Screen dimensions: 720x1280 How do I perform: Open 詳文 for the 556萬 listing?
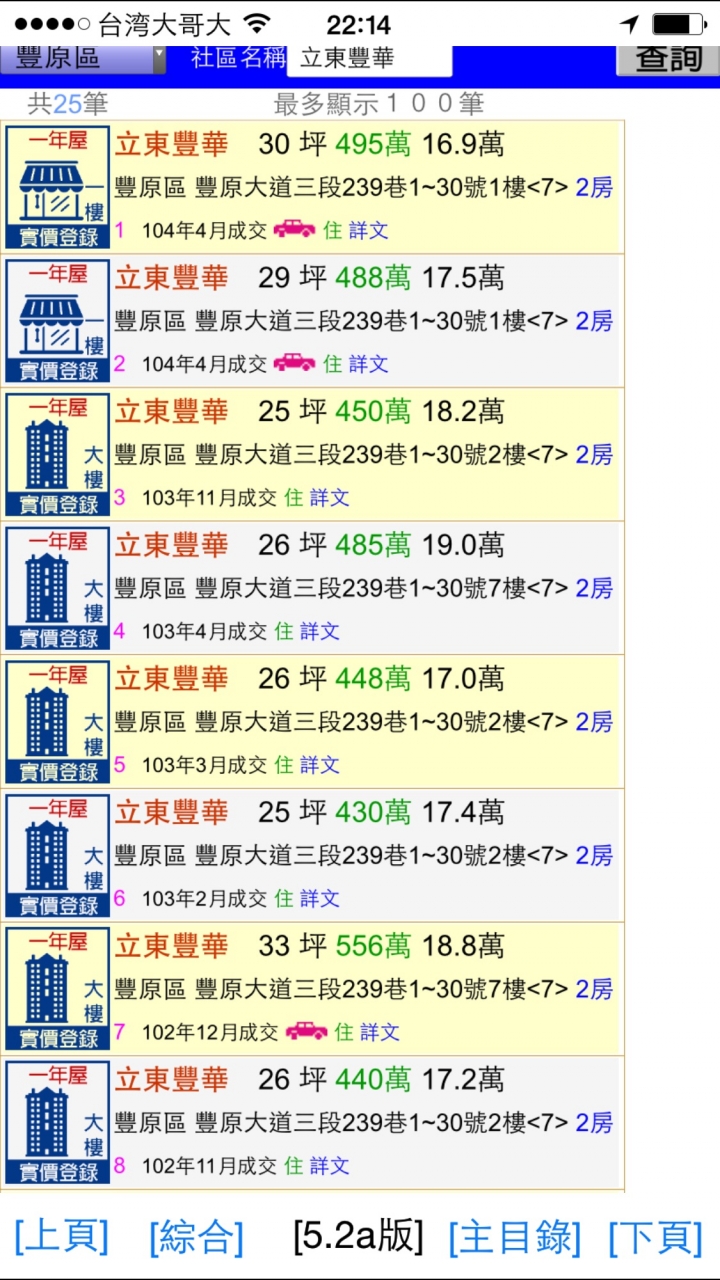pos(379,1032)
